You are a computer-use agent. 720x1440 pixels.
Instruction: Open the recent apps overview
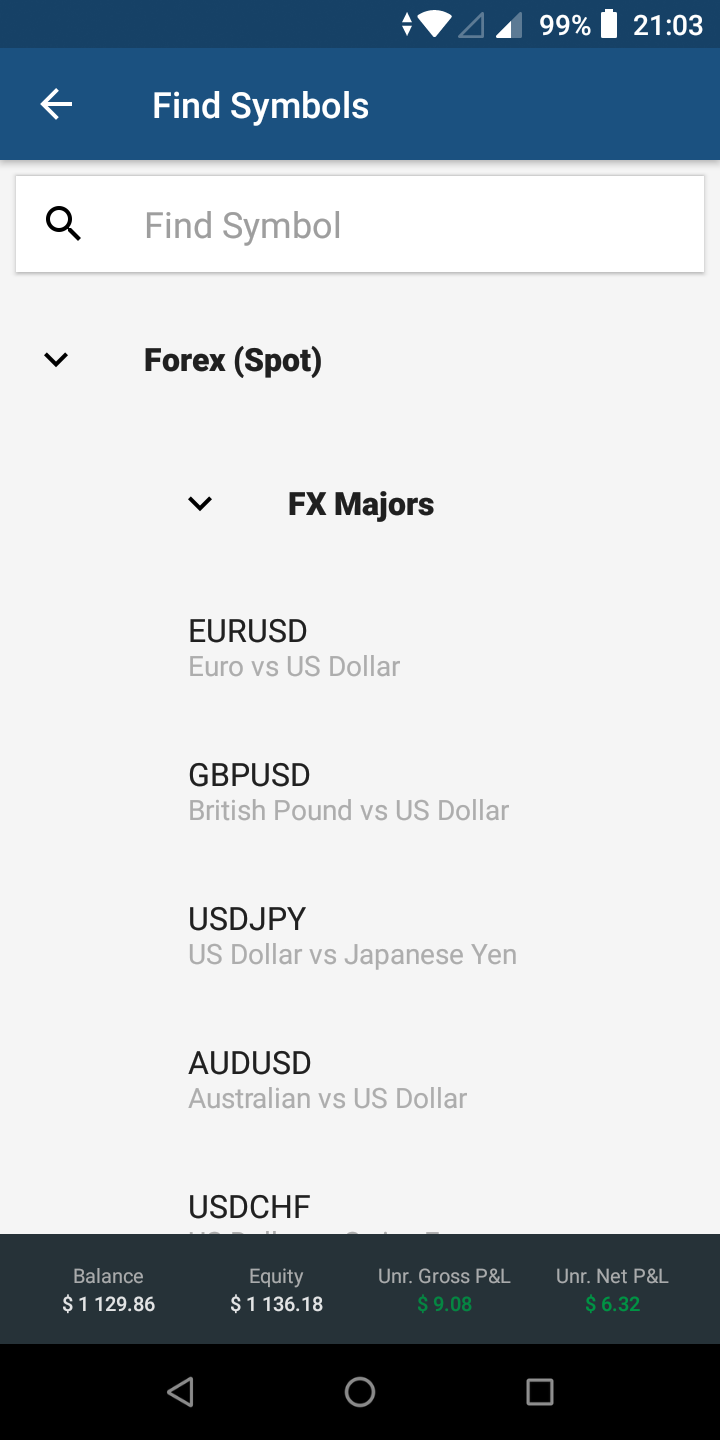(x=539, y=1392)
